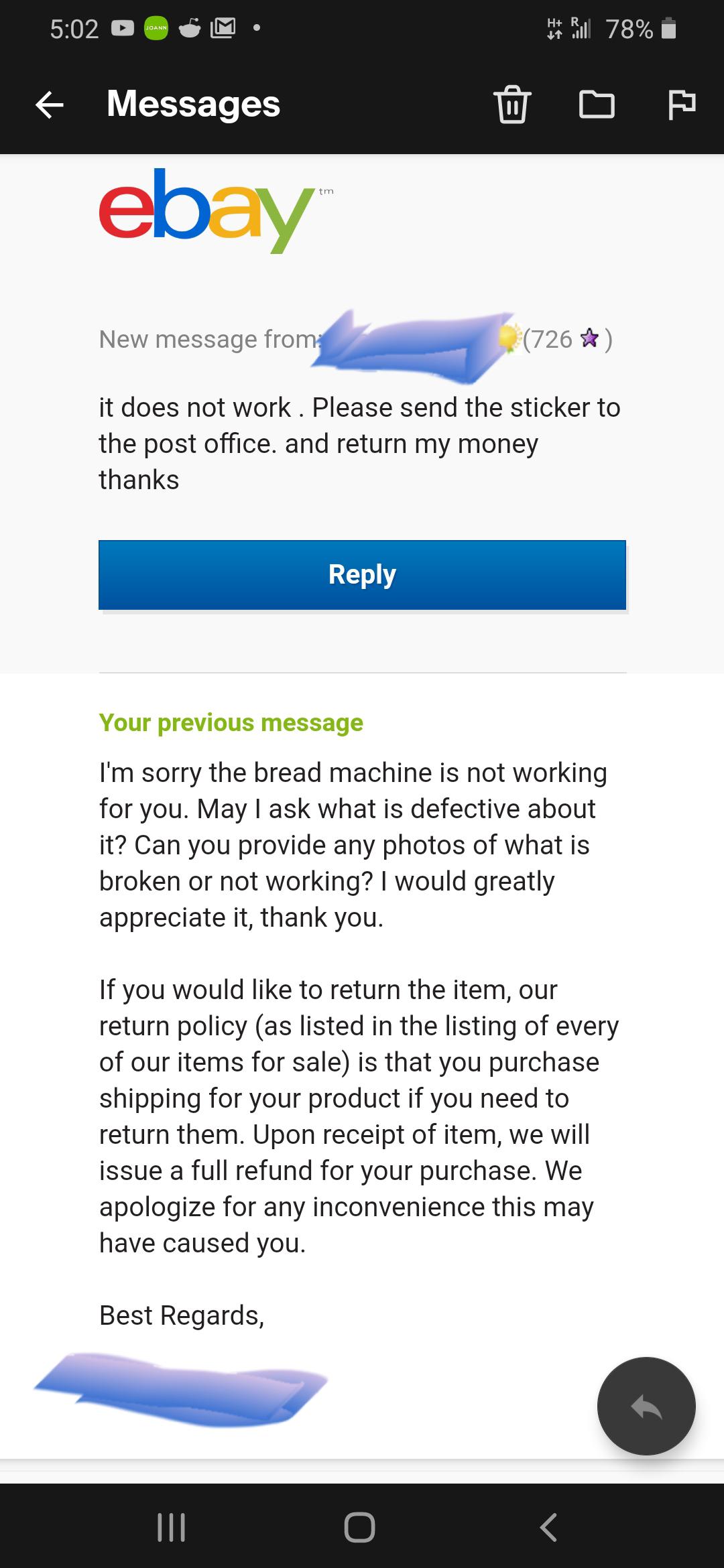Move the message using the folder icon
The width and height of the screenshot is (724, 1568).
click(x=597, y=105)
